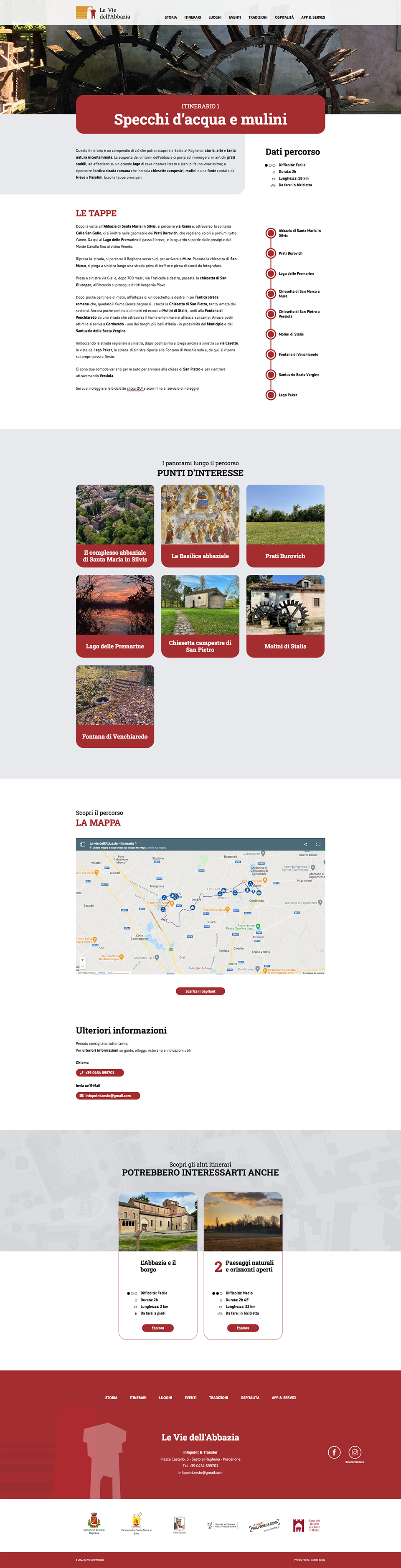Go to EVENTI in top navigation
The width and height of the screenshot is (401, 1568).
[x=235, y=17]
